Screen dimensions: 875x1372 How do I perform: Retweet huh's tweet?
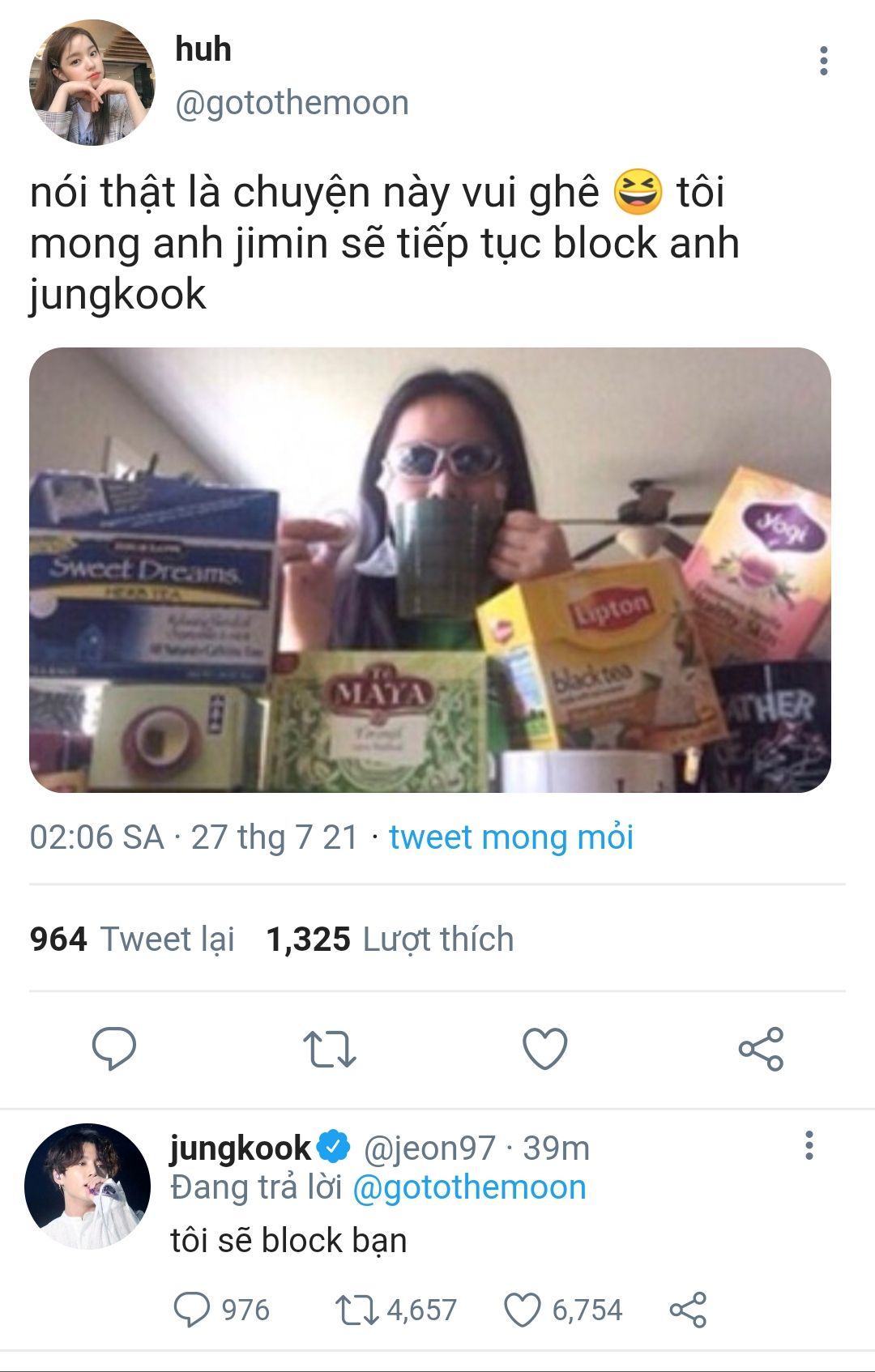(x=329, y=1049)
